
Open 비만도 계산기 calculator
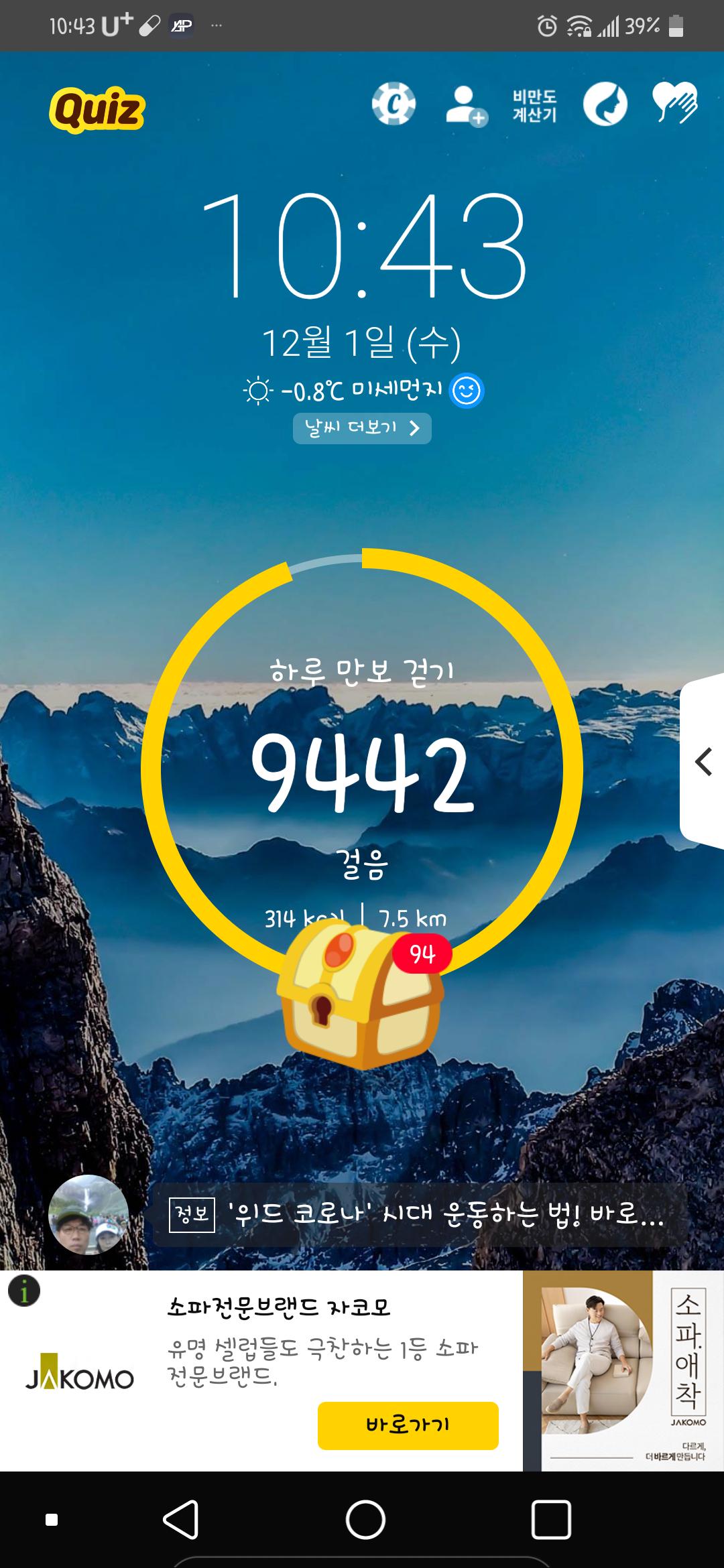(534, 106)
